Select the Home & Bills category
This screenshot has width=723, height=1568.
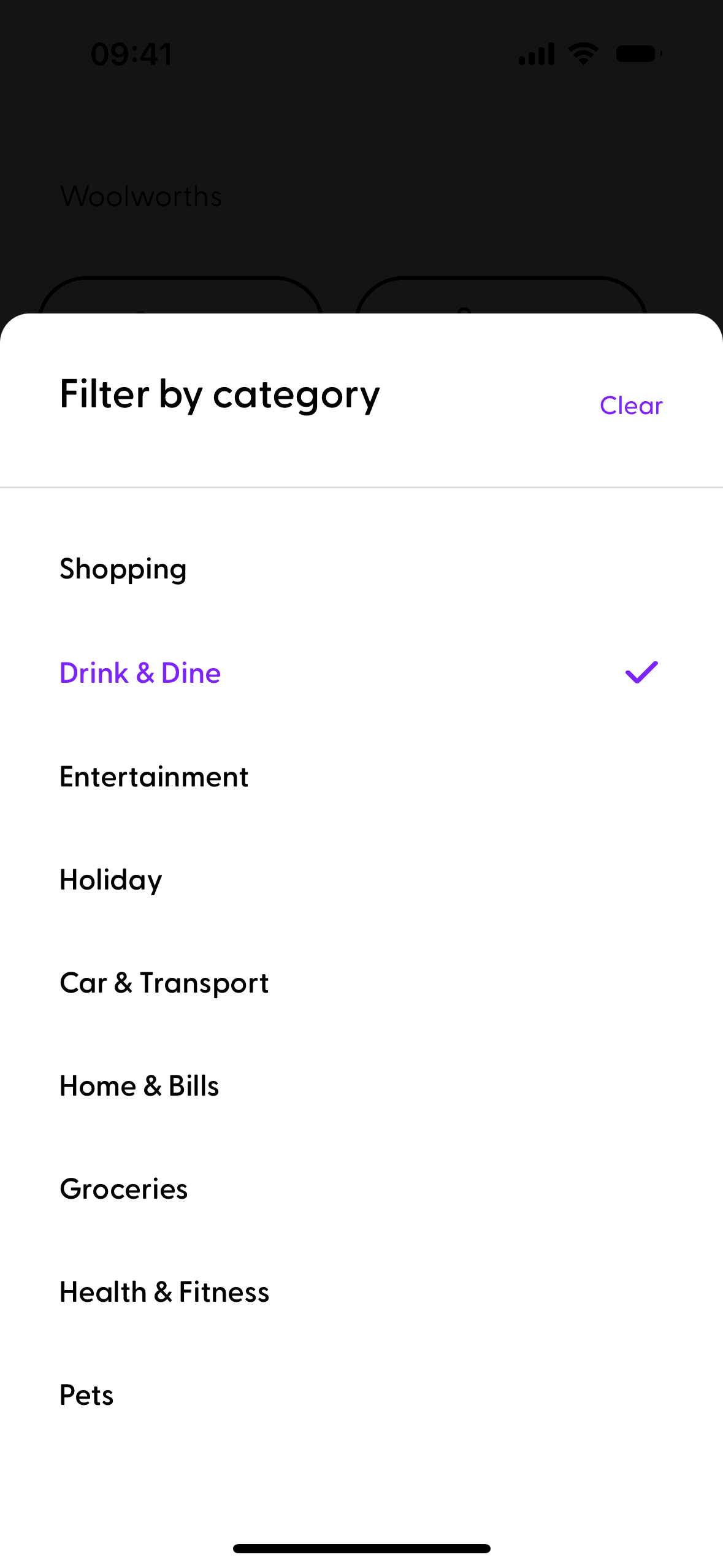pos(139,1085)
